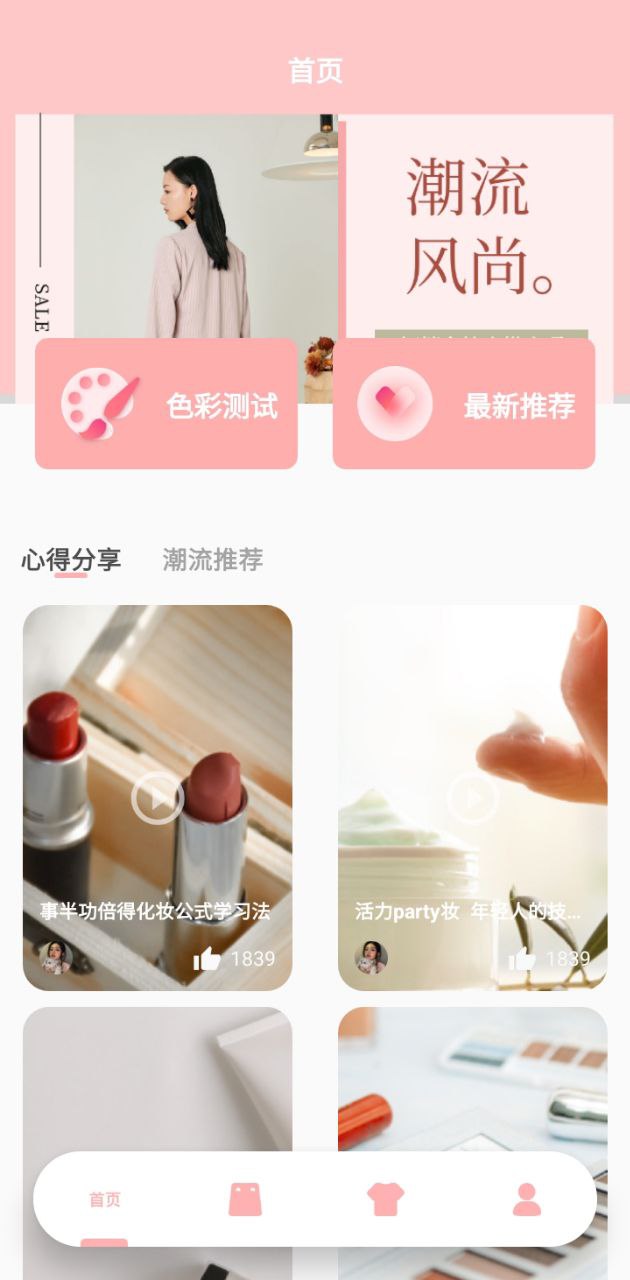Play the 活力party妆 video
630x1280 pixels.
click(x=472, y=798)
